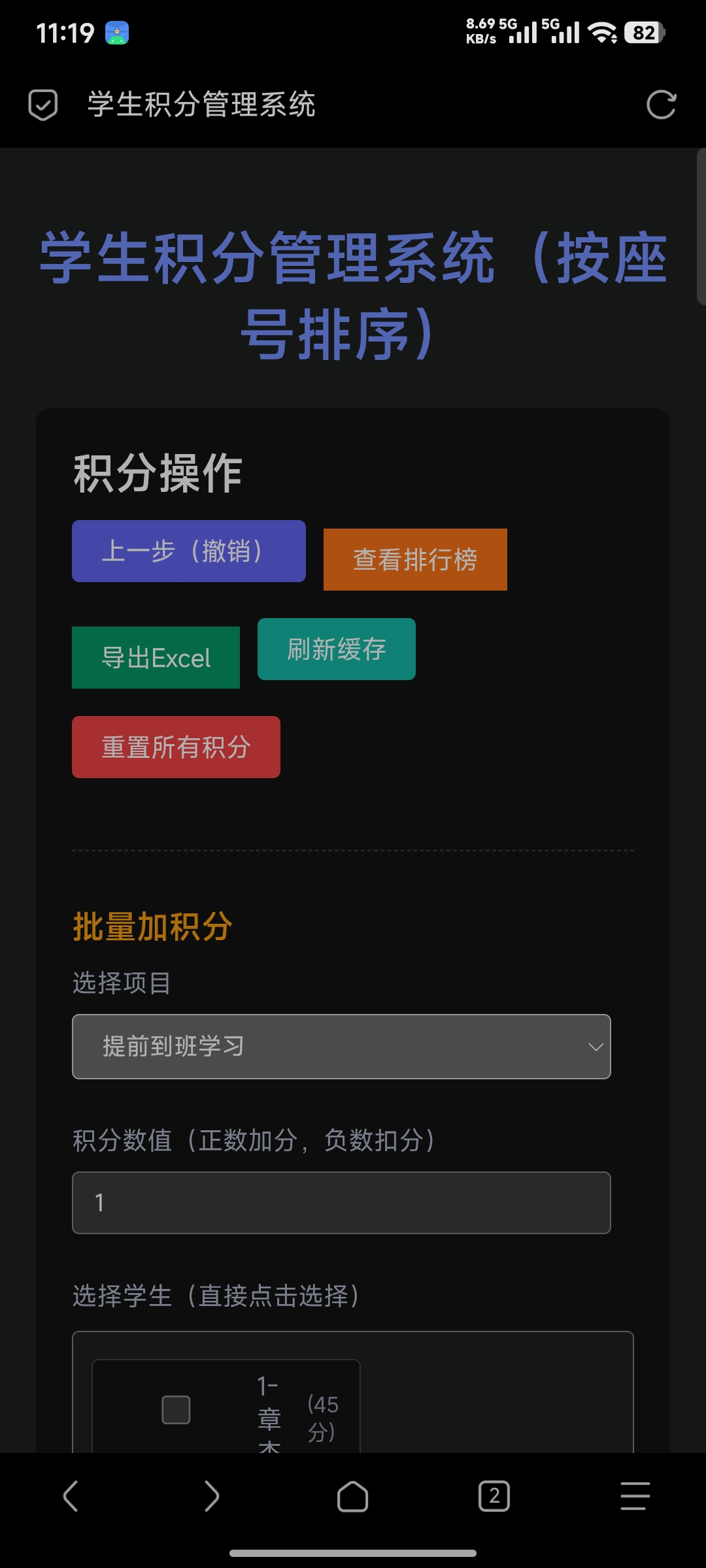The image size is (706, 1568).
Task: Focus the 积分数值 input field
Action: coord(341,1202)
